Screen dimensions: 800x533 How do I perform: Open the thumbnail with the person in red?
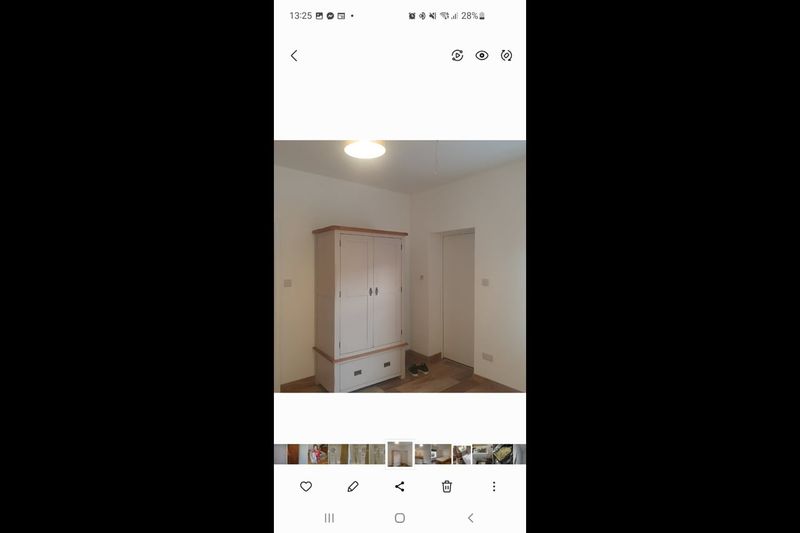pos(317,454)
